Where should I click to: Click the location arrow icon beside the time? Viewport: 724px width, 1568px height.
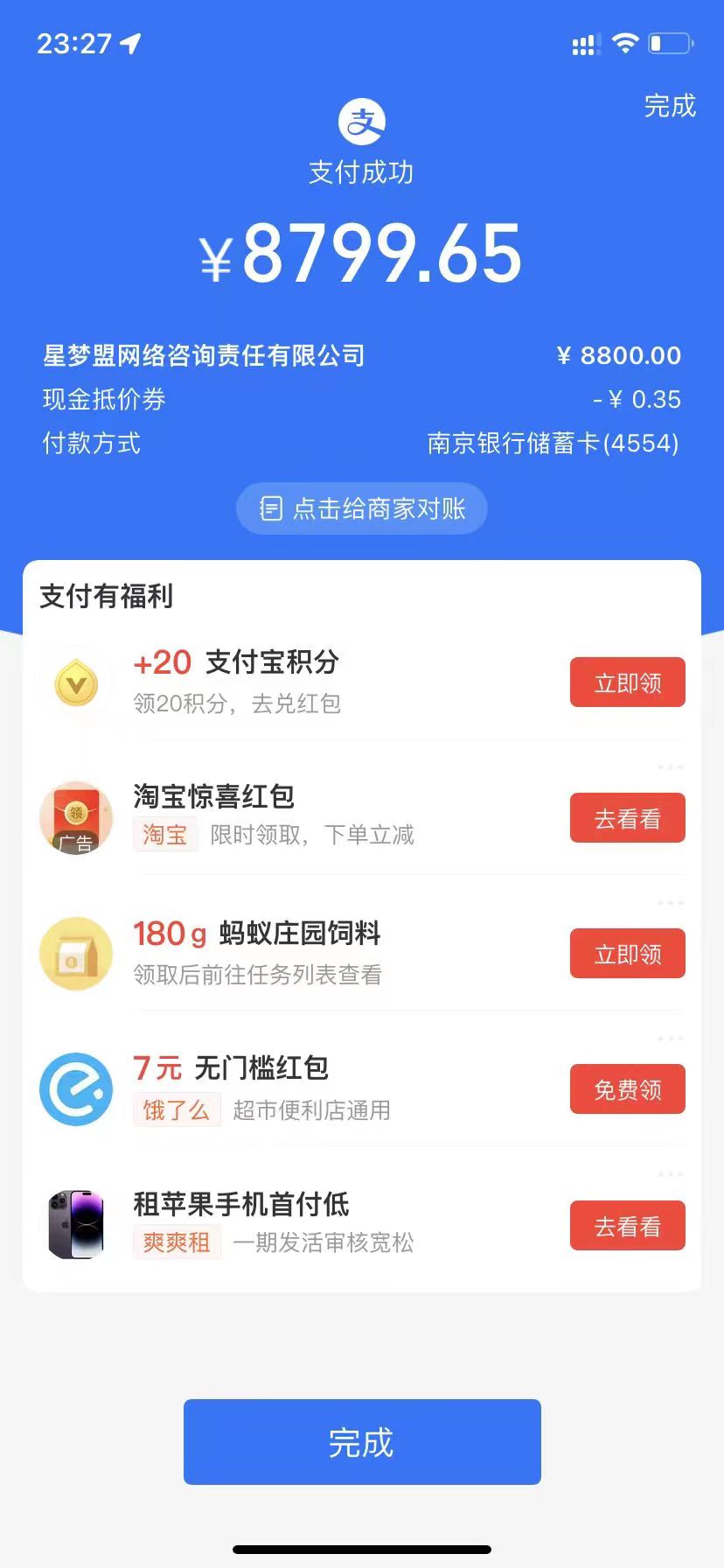(131, 42)
